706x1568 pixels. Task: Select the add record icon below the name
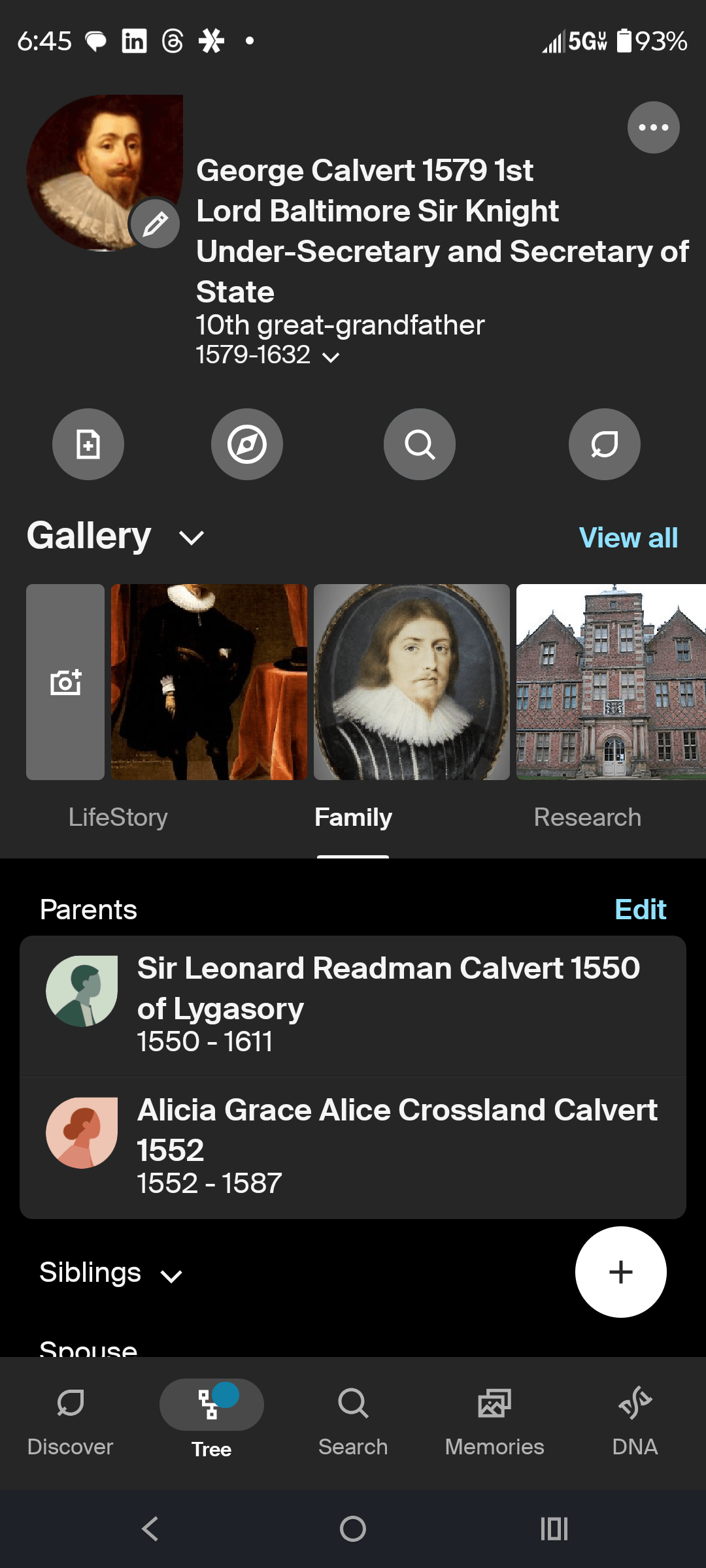click(x=88, y=444)
